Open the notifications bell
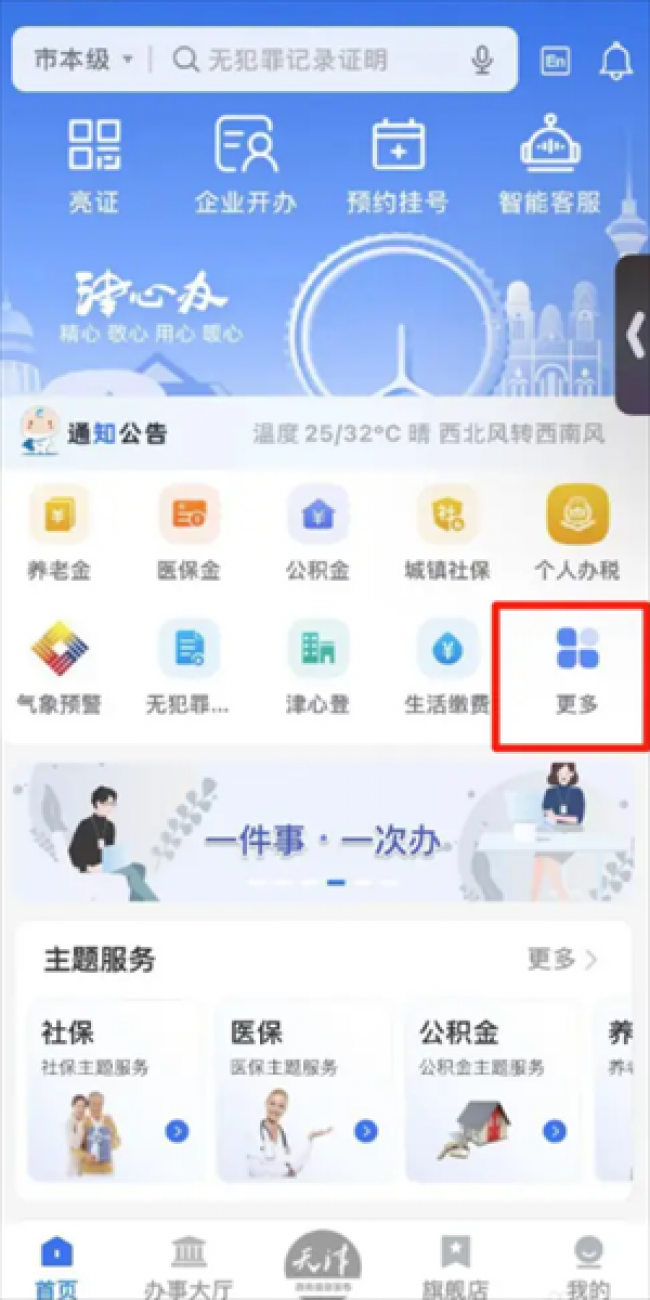 (x=616, y=61)
